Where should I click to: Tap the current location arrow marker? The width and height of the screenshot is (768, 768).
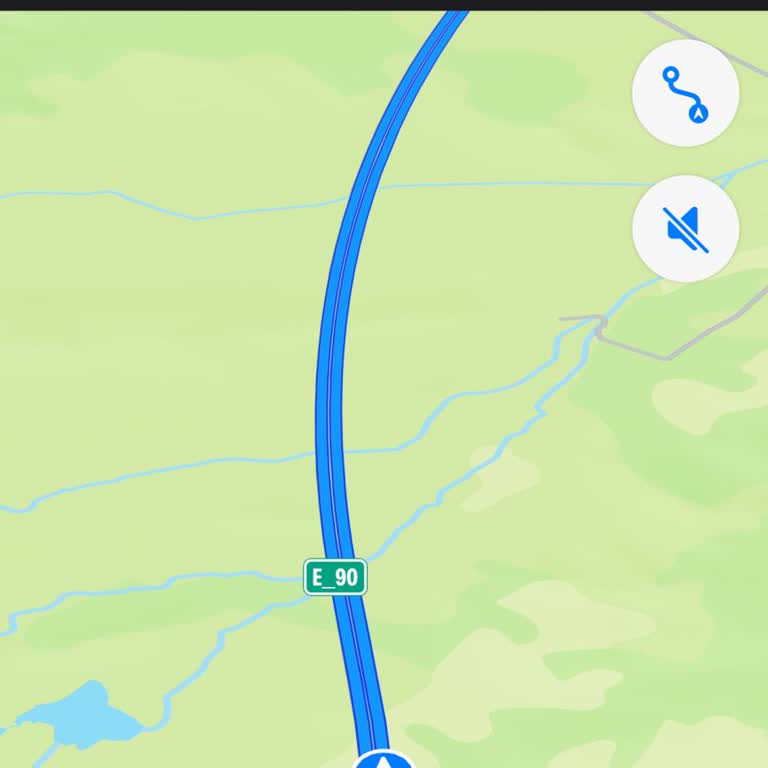[x=383, y=761]
